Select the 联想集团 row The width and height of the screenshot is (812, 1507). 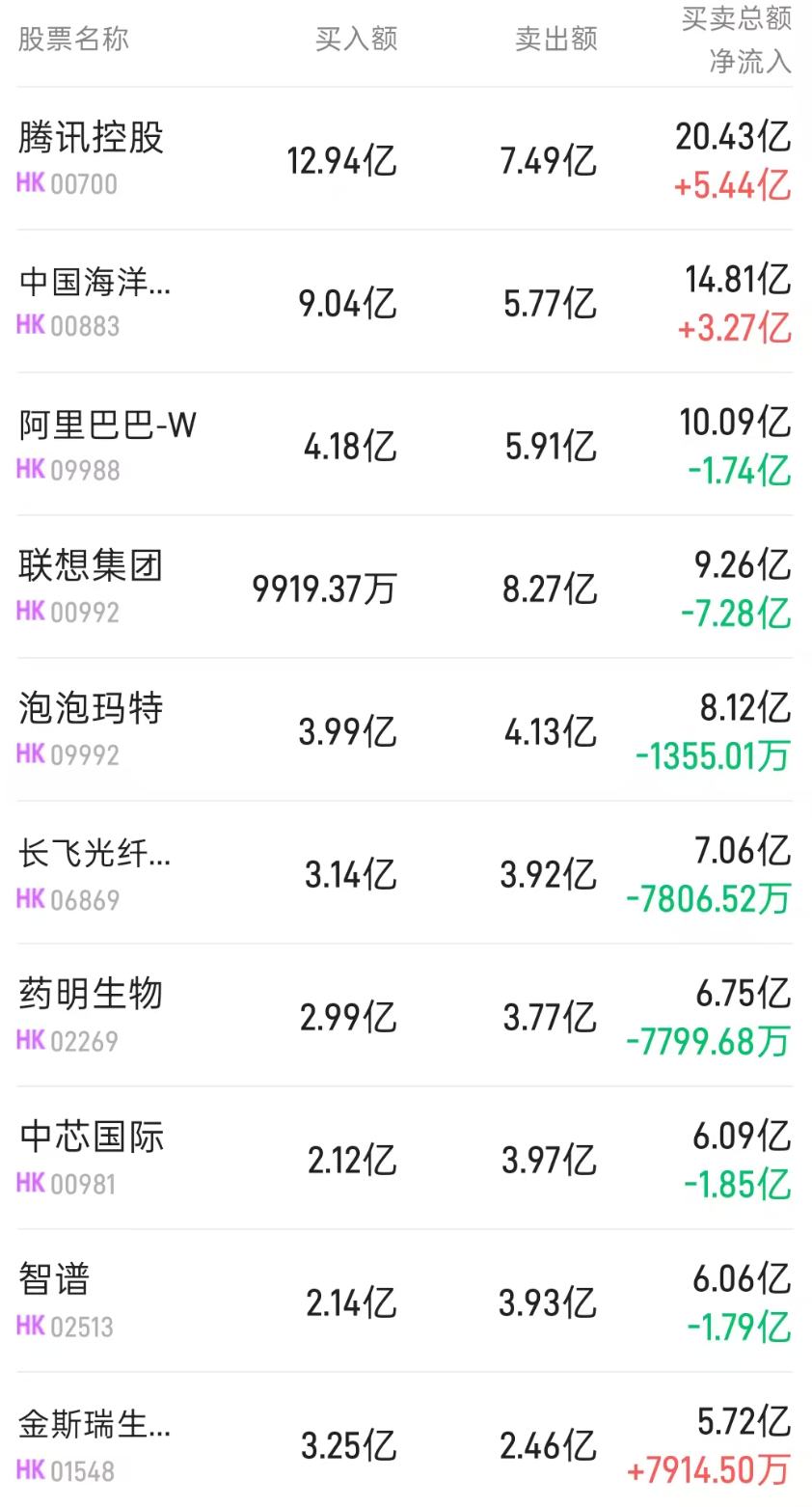point(405,588)
